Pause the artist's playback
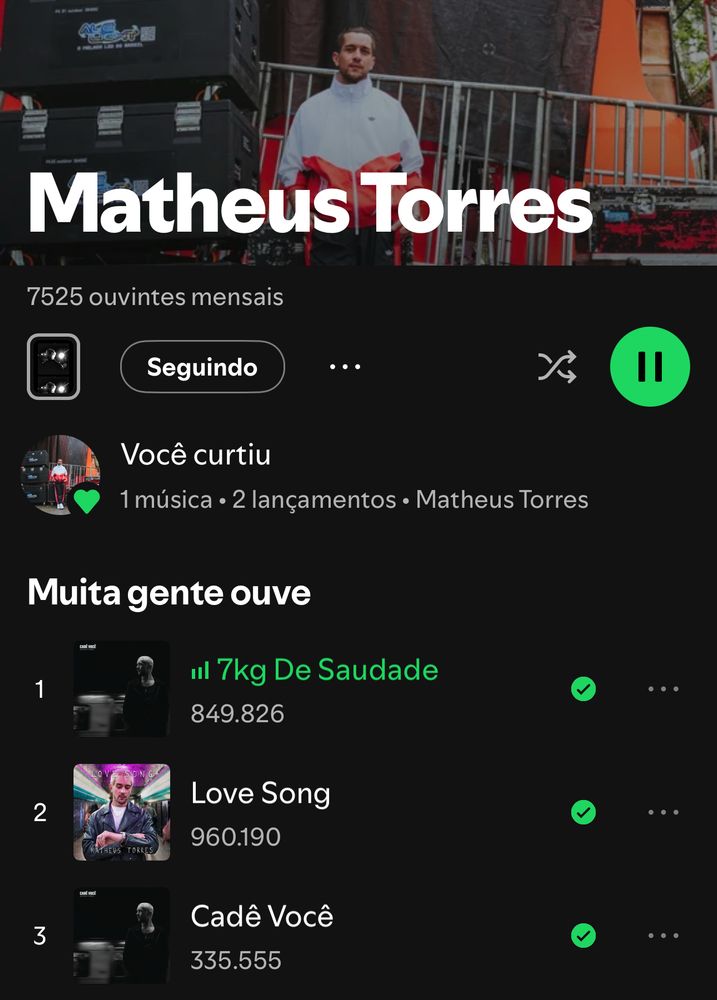This screenshot has height=1000, width=717. [650, 367]
